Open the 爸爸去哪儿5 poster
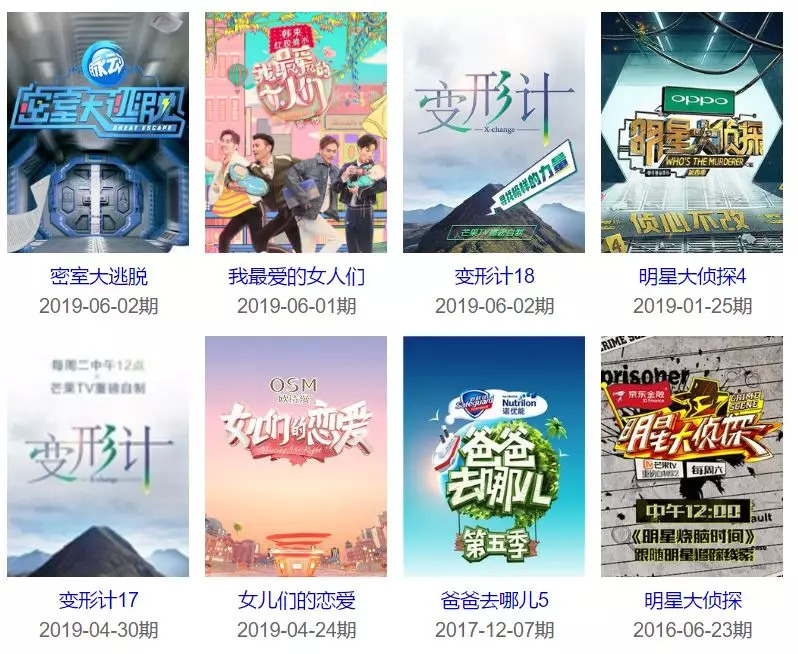Screen dimensions: 798x654 (x=494, y=456)
